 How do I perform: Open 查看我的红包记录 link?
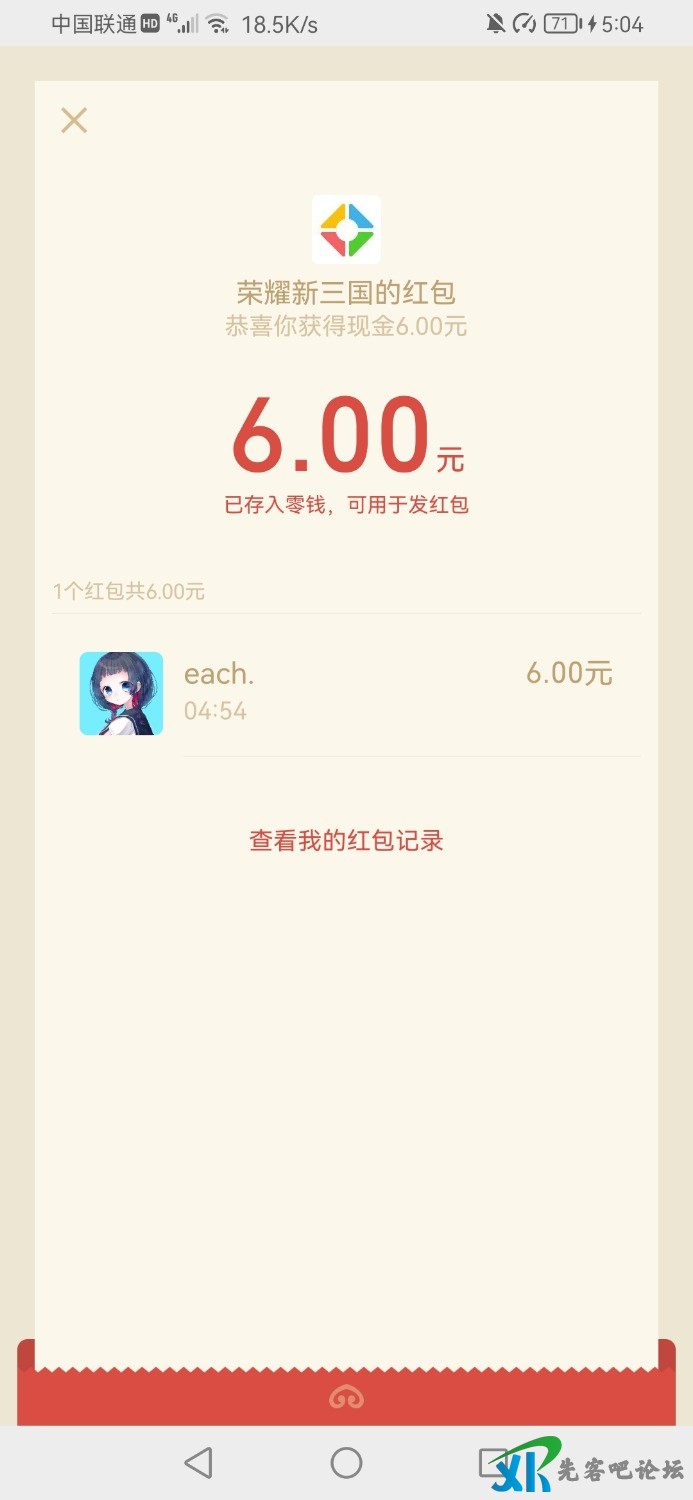(x=346, y=841)
